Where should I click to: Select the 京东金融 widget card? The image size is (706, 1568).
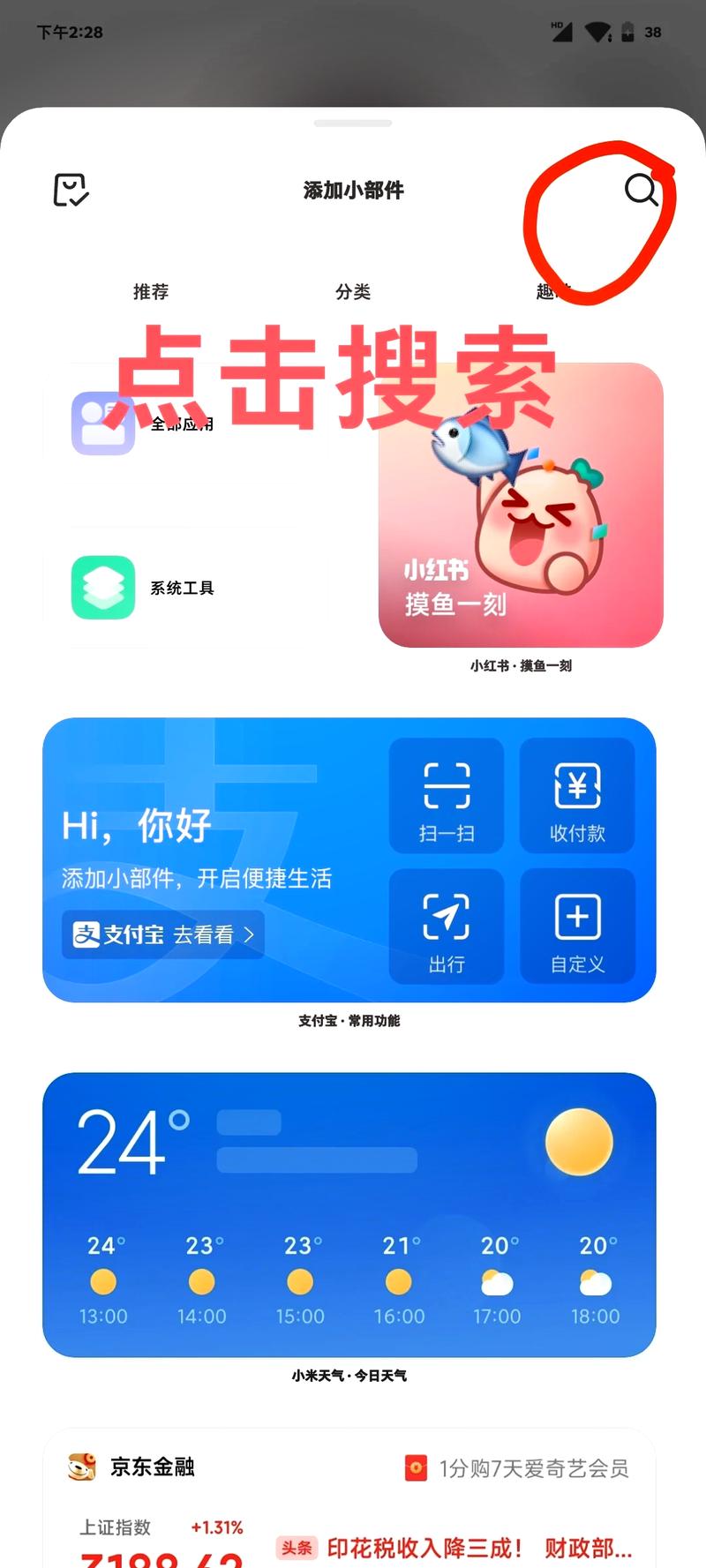pyautogui.click(x=349, y=1500)
